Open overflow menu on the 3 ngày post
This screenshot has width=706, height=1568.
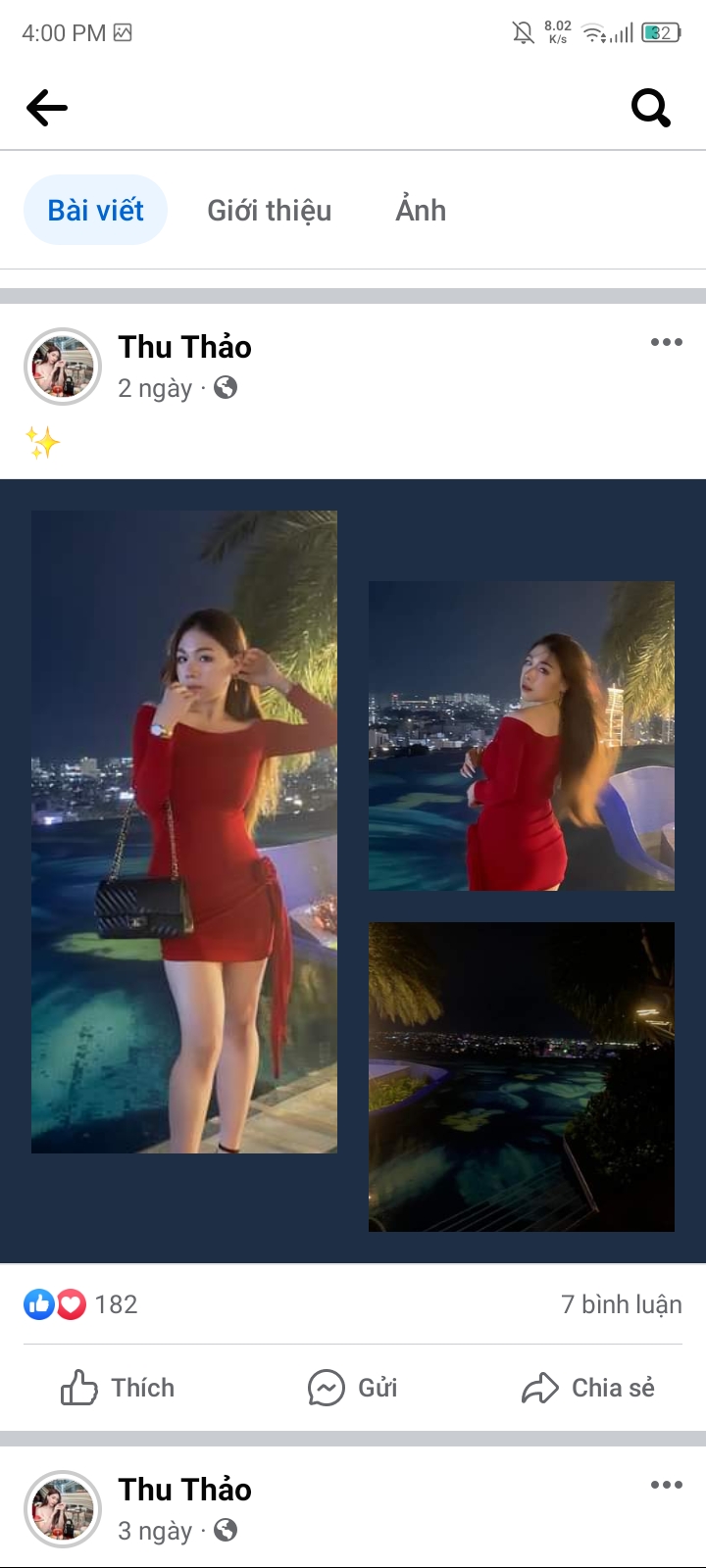pyautogui.click(x=666, y=1485)
